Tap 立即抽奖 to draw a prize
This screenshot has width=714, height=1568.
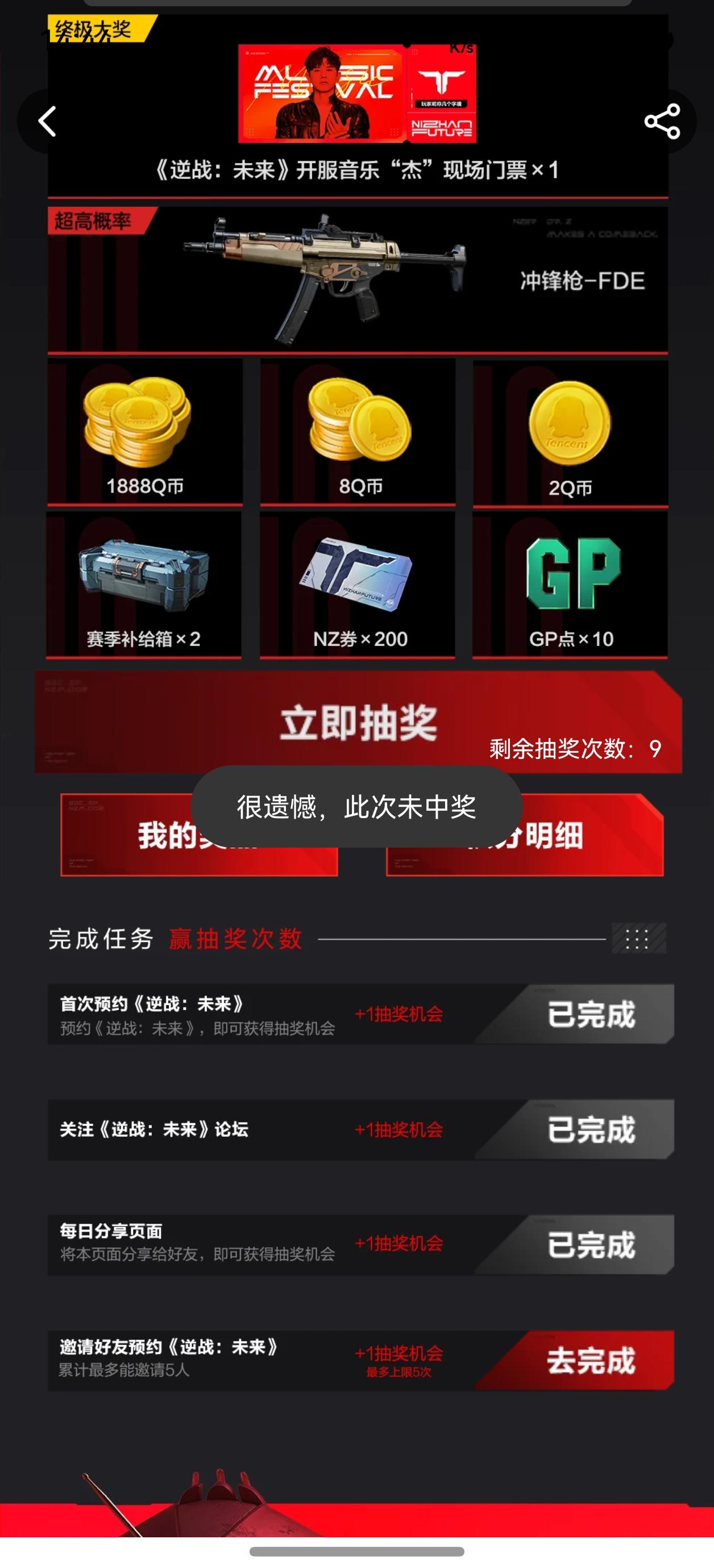pyautogui.click(x=358, y=723)
